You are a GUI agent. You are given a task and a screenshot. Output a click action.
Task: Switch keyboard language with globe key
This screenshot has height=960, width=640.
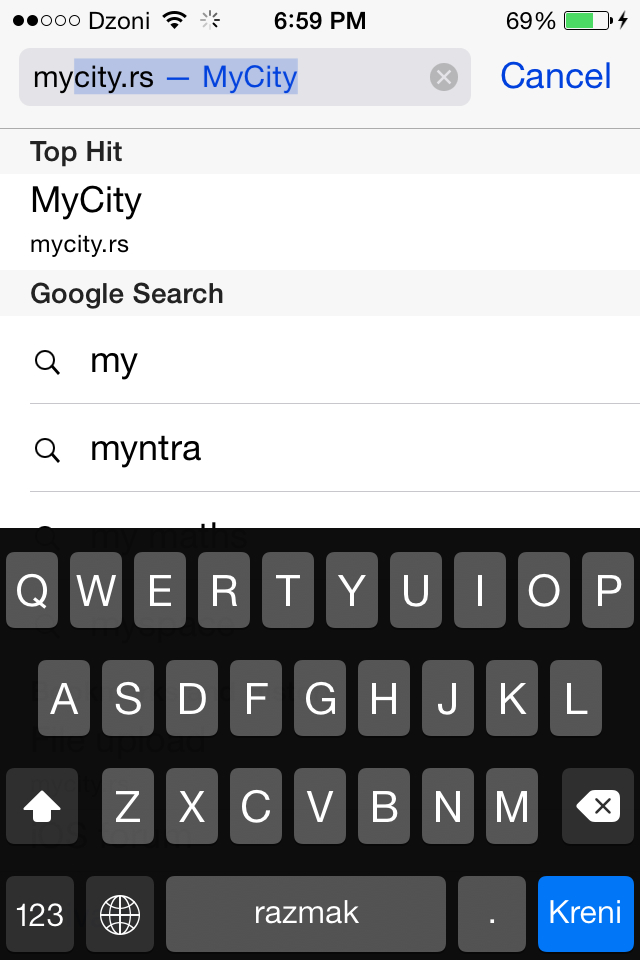click(x=120, y=914)
